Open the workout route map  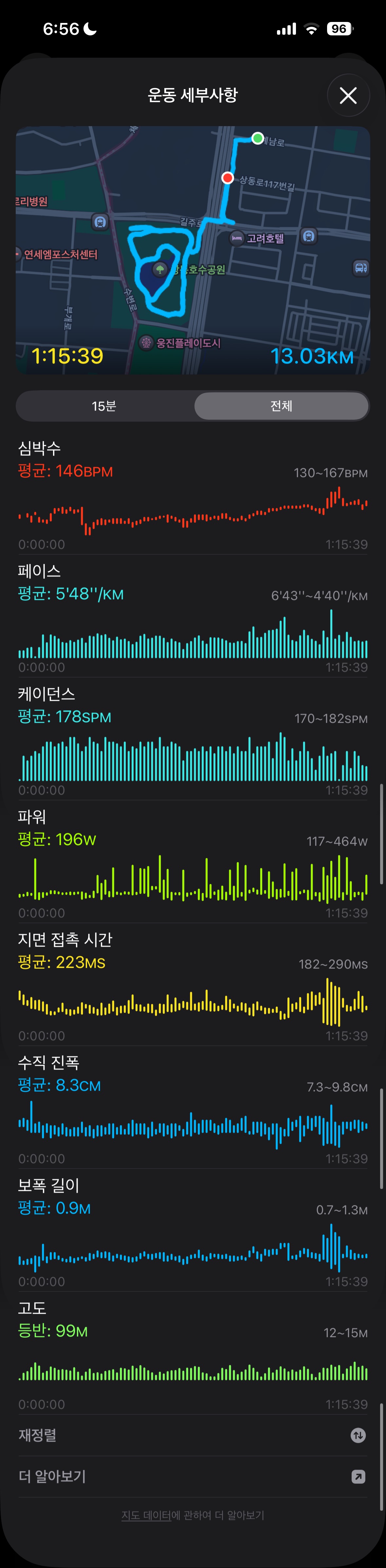click(x=193, y=250)
